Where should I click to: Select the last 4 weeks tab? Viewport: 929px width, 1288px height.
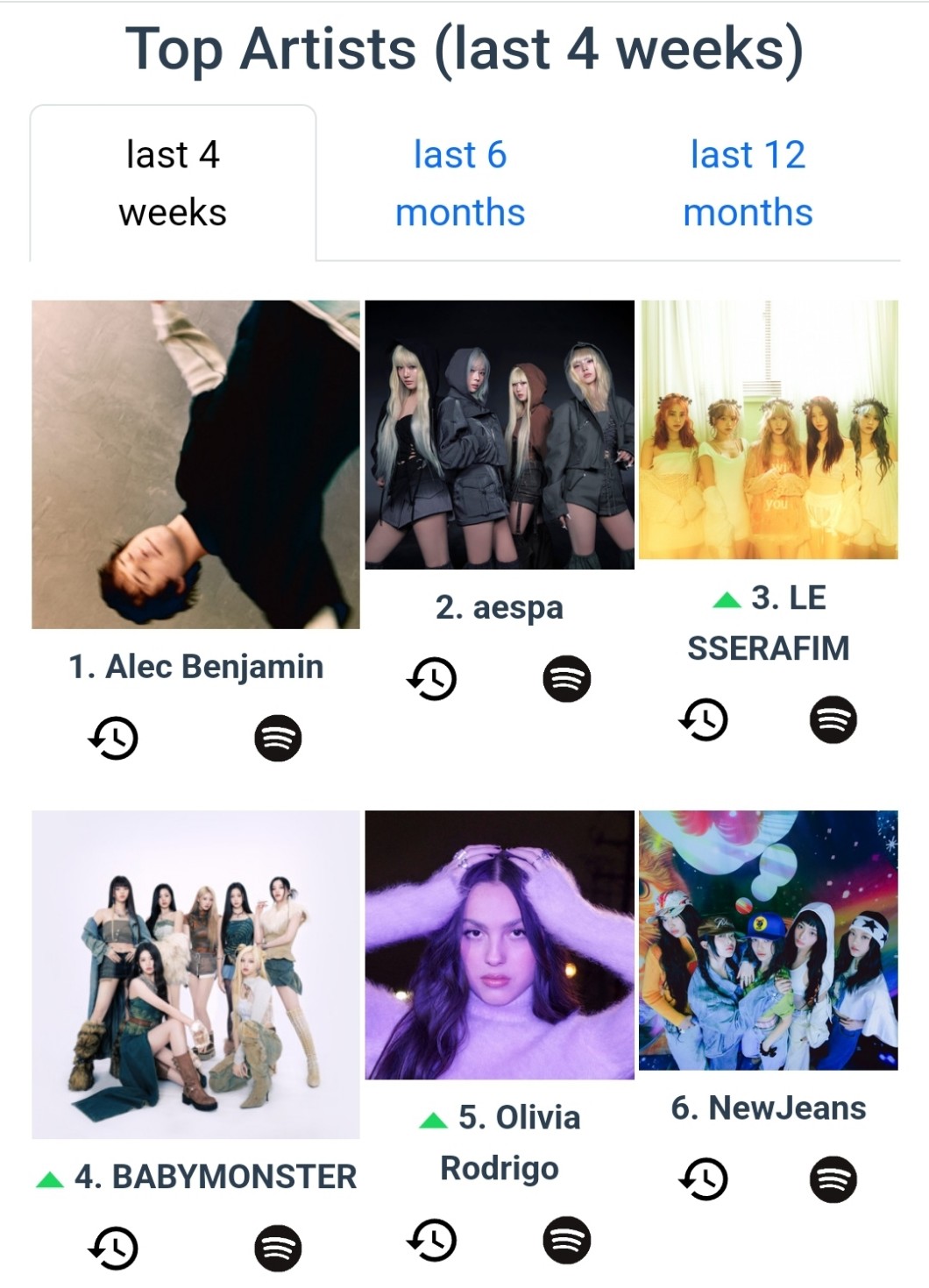pyautogui.click(x=173, y=183)
